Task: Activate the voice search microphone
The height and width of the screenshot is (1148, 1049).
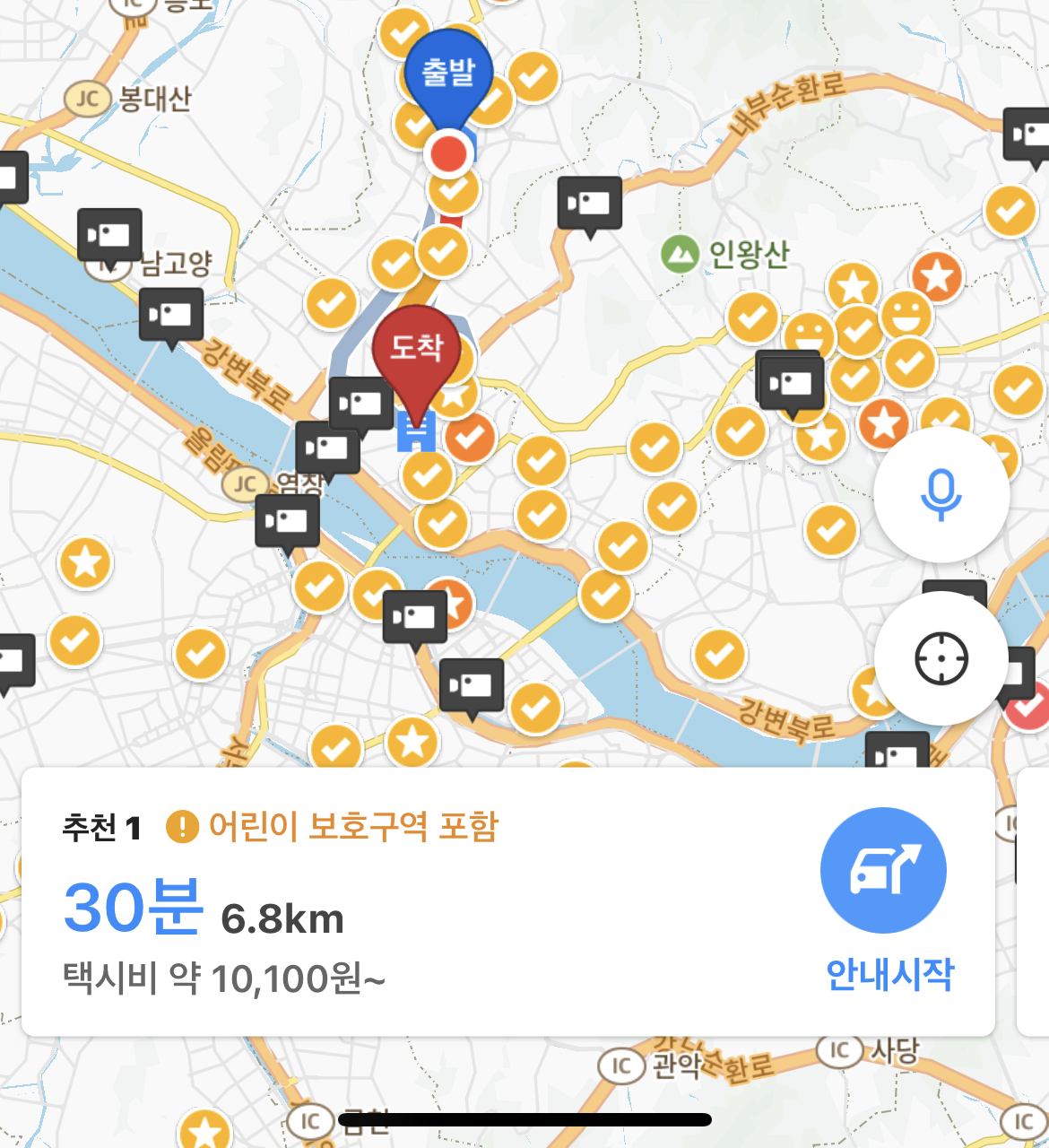Action: tap(941, 495)
